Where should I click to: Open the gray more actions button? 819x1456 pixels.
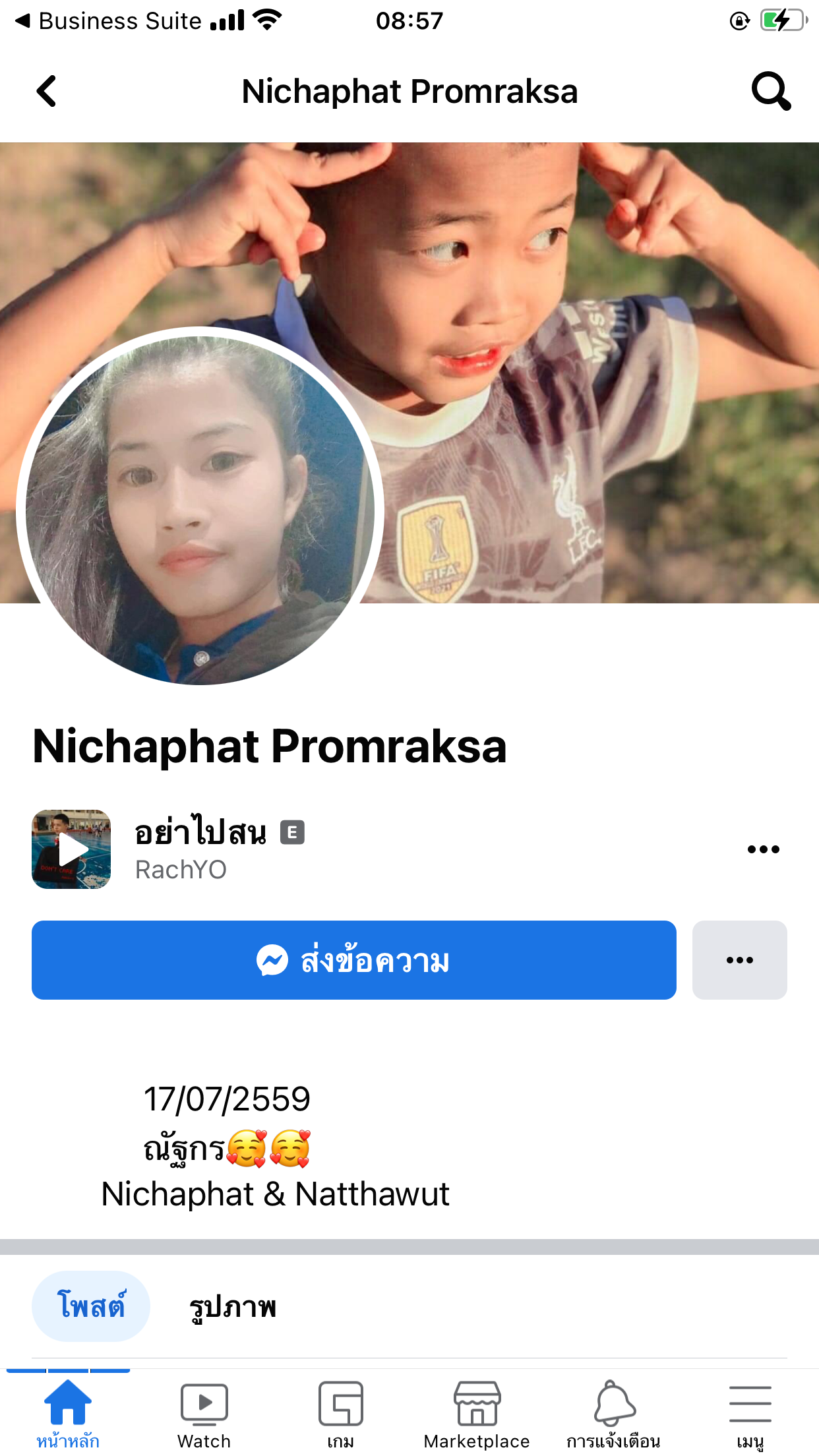[x=739, y=960]
